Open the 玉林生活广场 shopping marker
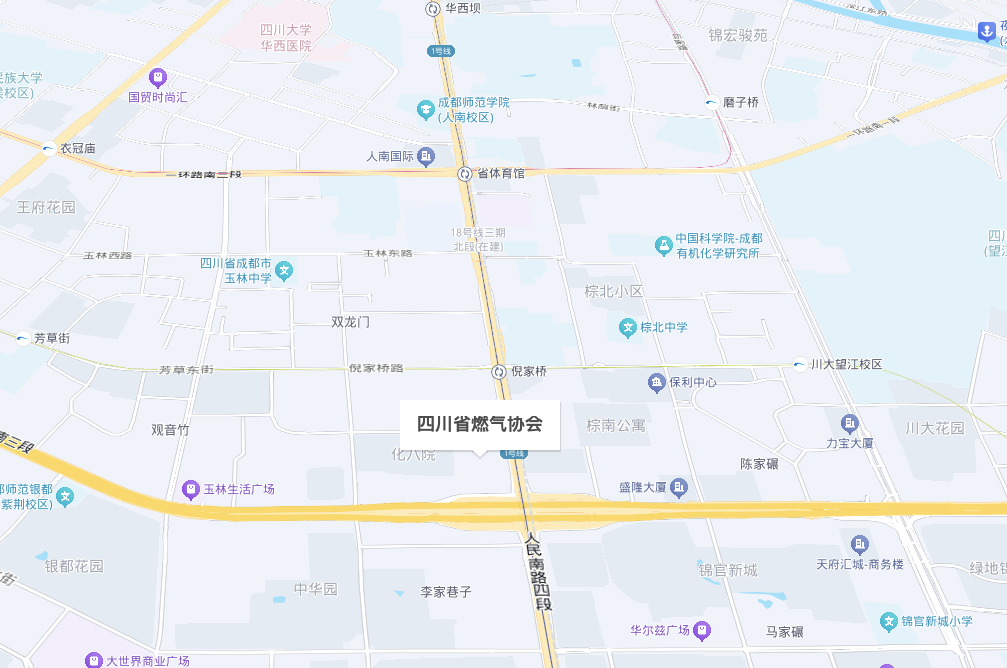1007x668 pixels. pos(190,489)
